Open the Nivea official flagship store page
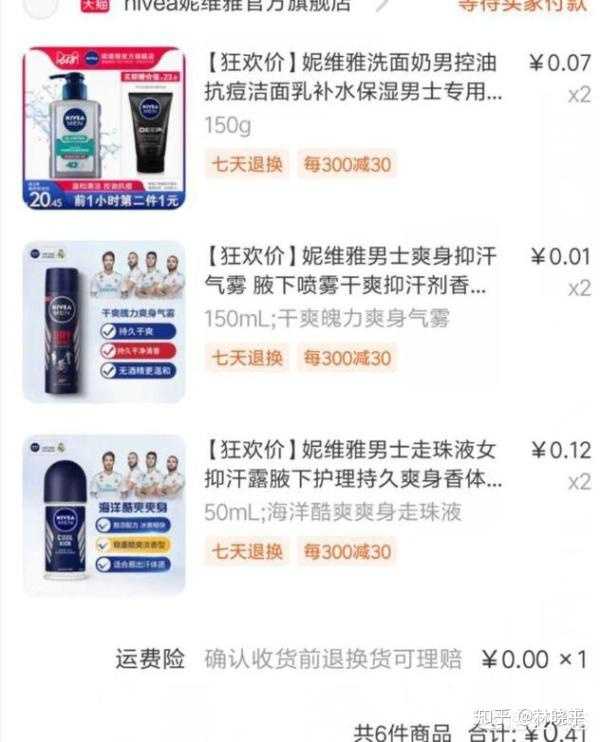The image size is (600, 742). (x=236, y=5)
